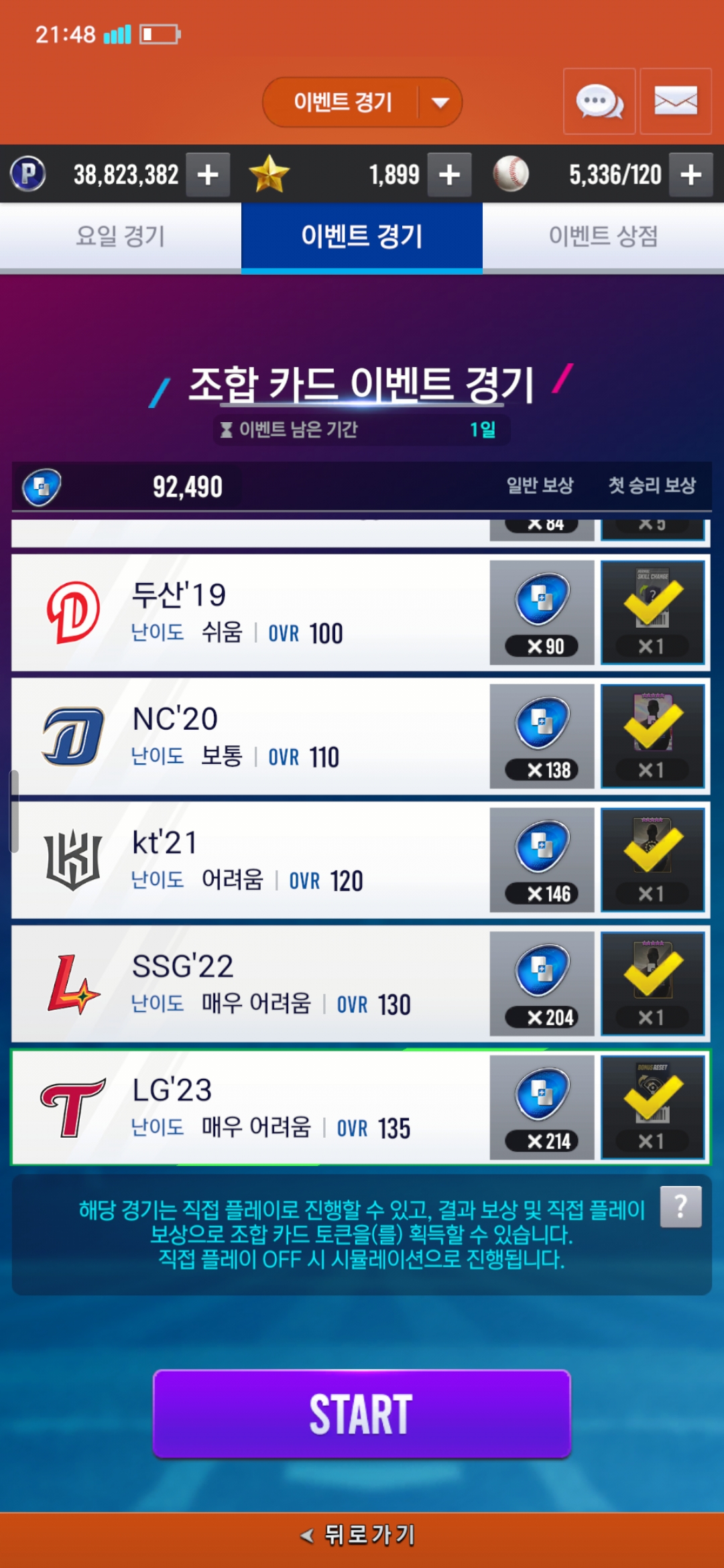
Task: Open the chat bubble icon
Action: 599,102
